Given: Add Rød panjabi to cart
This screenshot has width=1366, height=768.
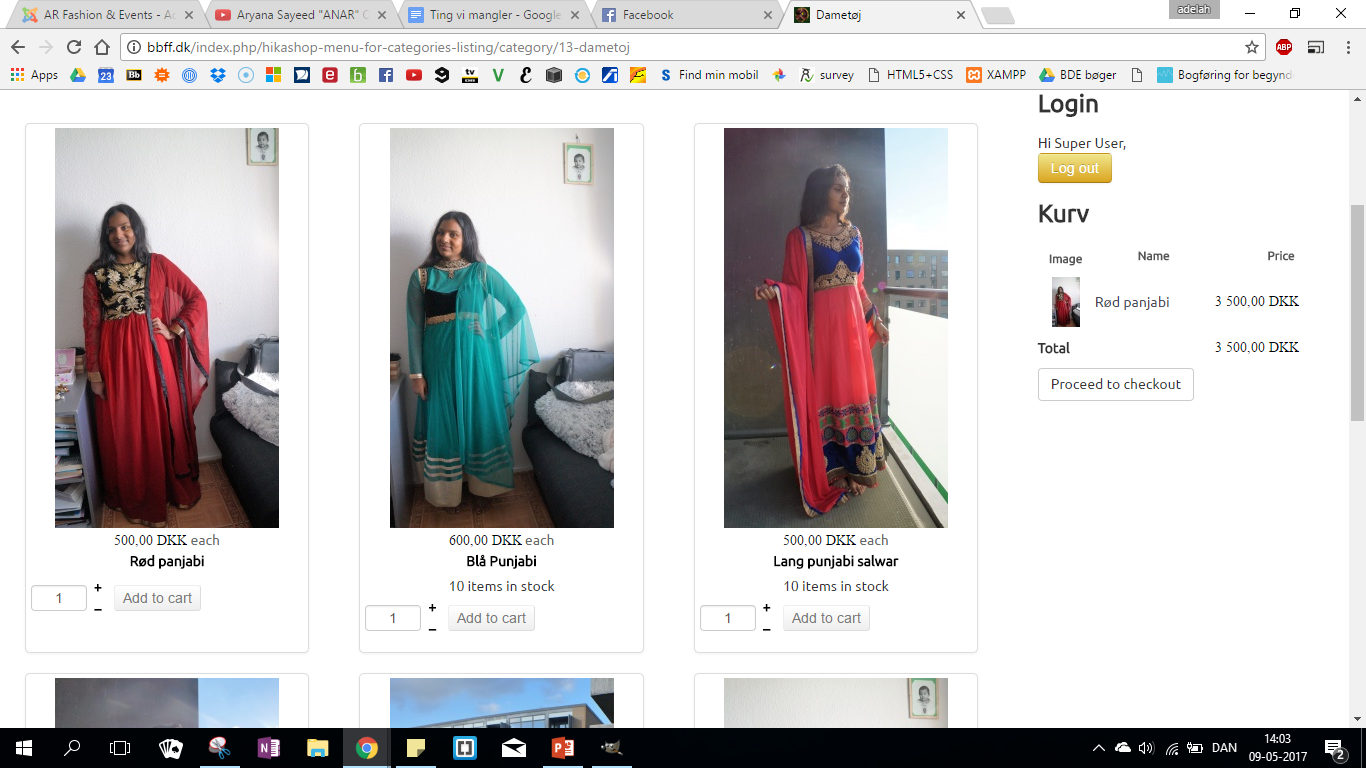Looking at the screenshot, I should [x=157, y=598].
